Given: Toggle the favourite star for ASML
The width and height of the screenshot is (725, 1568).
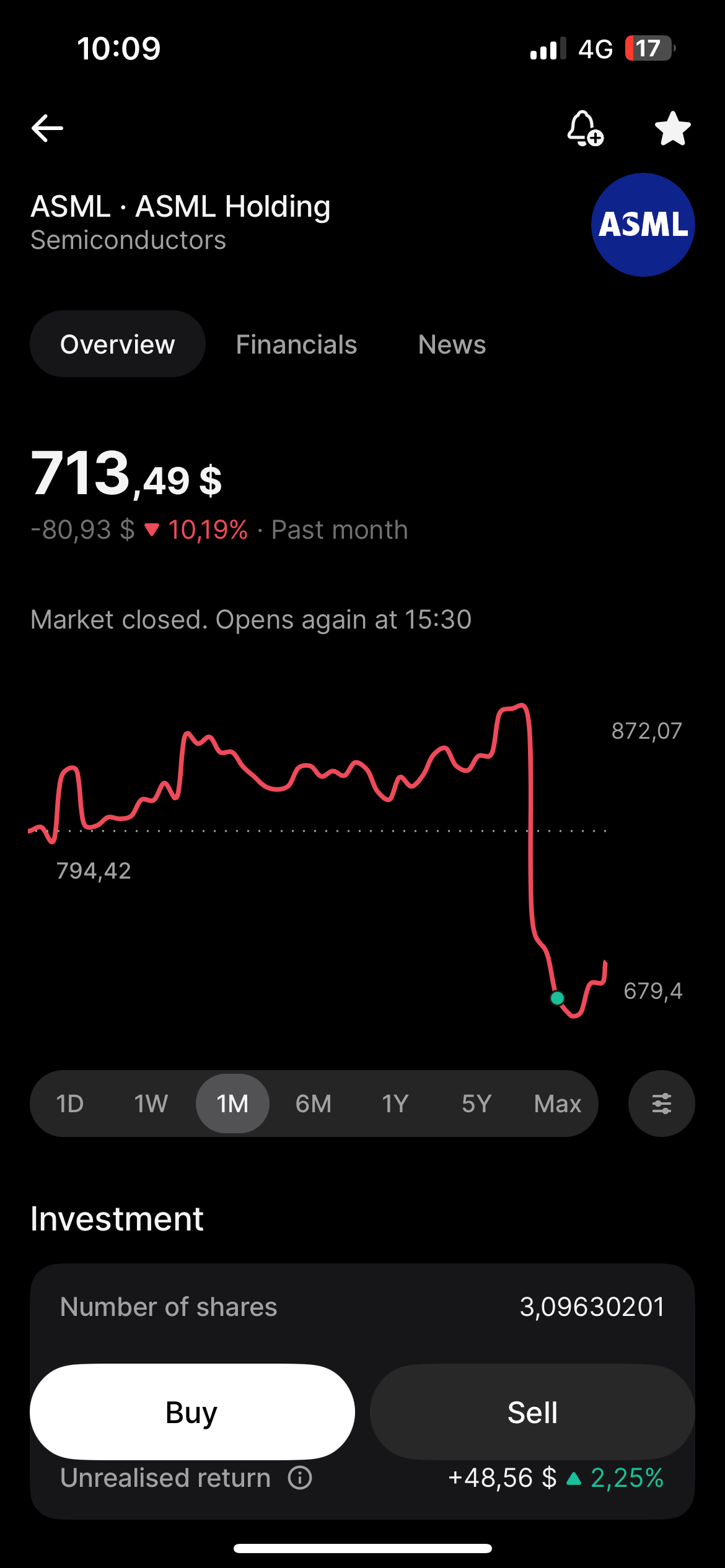Looking at the screenshot, I should pyautogui.click(x=672, y=129).
